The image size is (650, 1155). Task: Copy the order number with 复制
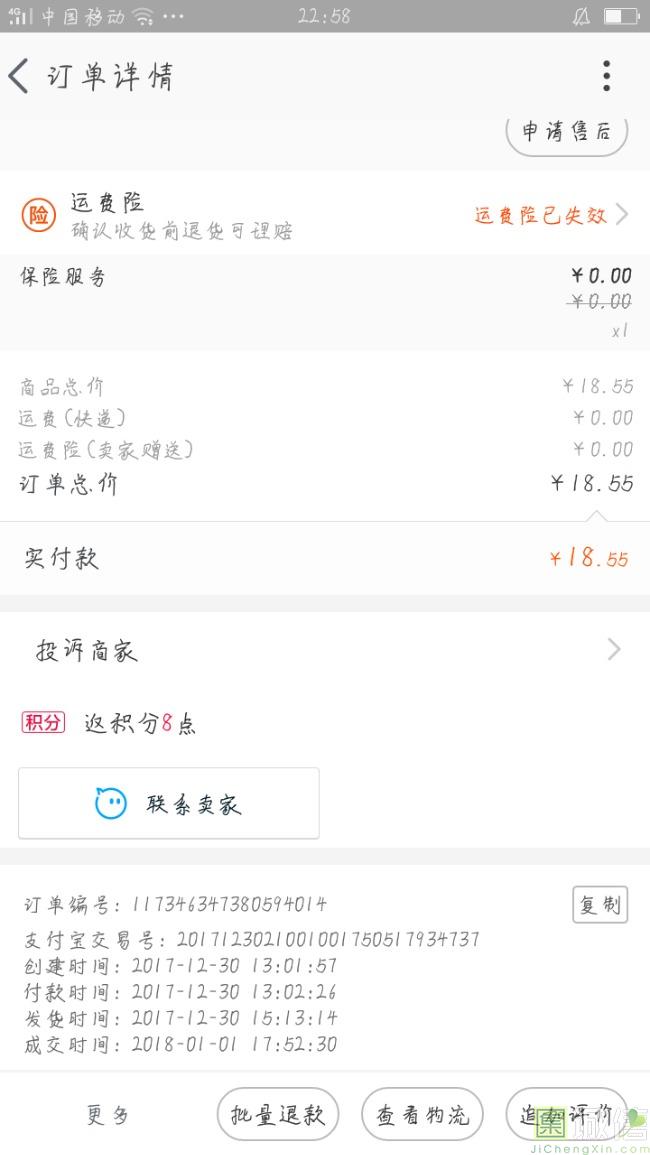[x=600, y=905]
